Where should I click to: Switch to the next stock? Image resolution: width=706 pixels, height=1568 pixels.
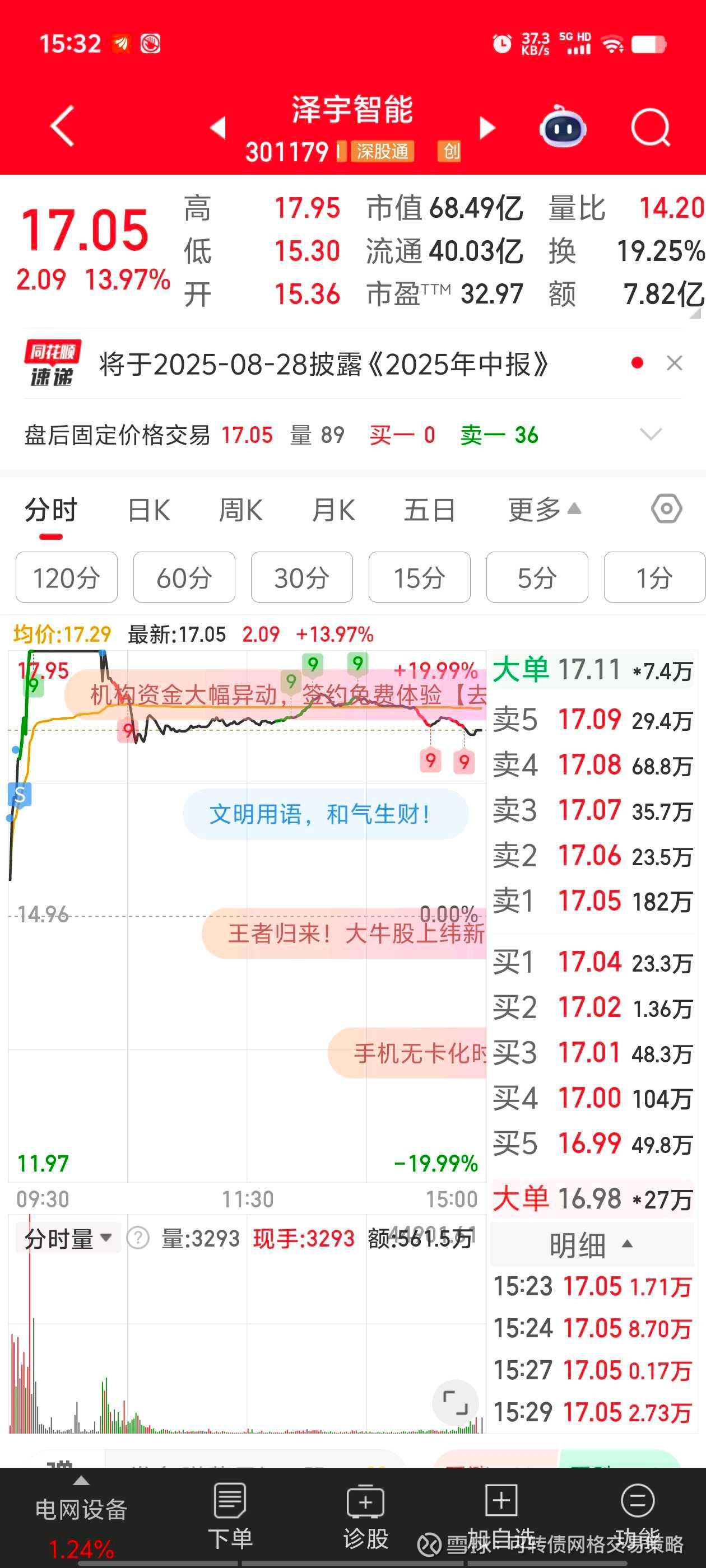(x=487, y=128)
